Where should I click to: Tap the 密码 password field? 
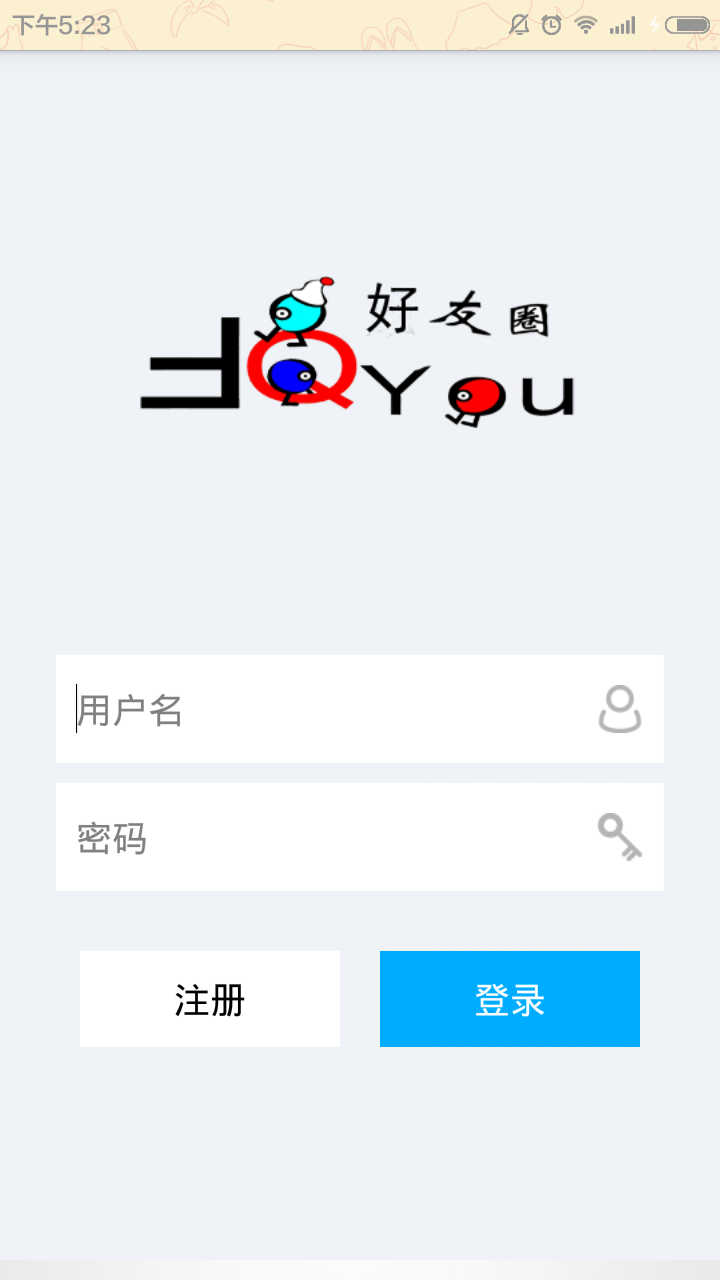(x=330, y=837)
